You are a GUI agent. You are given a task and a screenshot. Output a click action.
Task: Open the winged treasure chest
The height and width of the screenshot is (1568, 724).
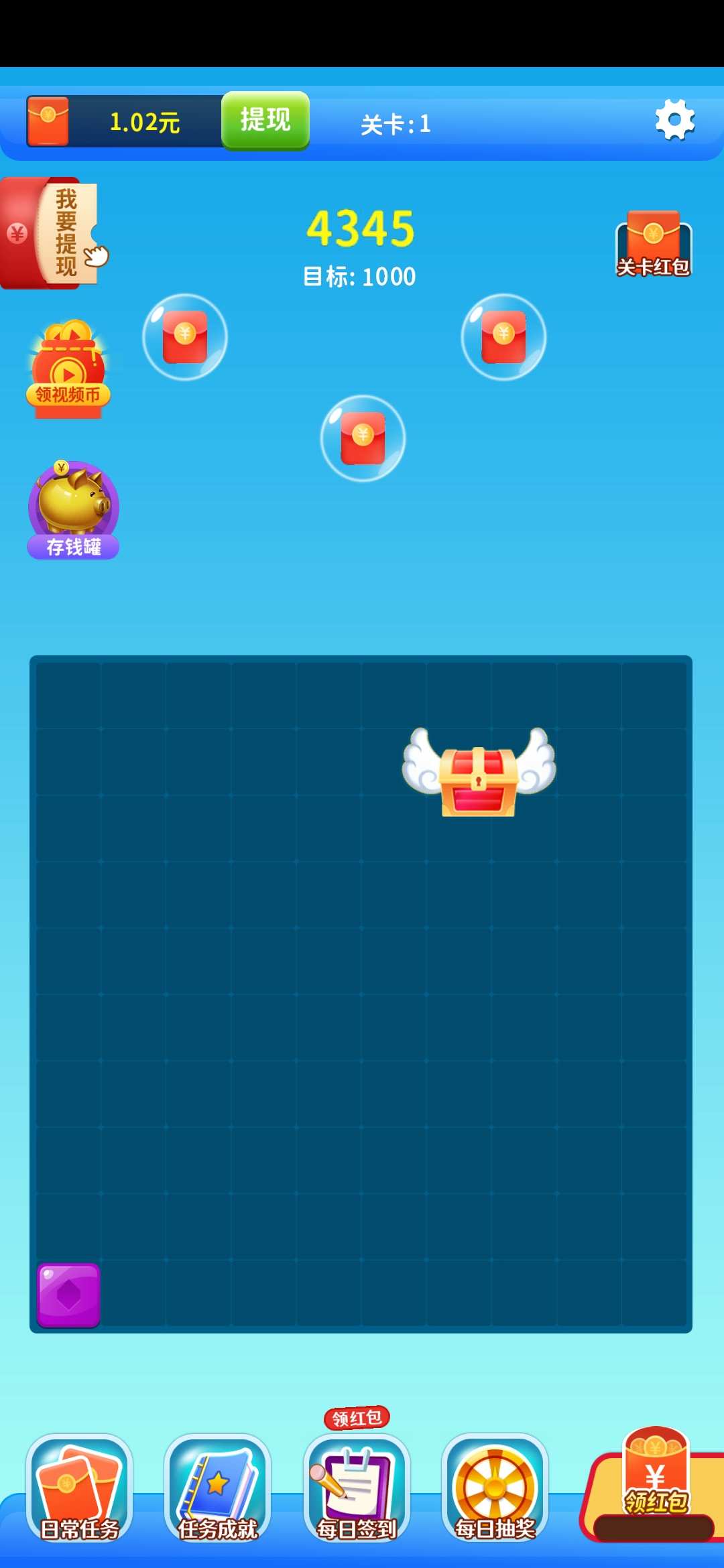(x=479, y=773)
